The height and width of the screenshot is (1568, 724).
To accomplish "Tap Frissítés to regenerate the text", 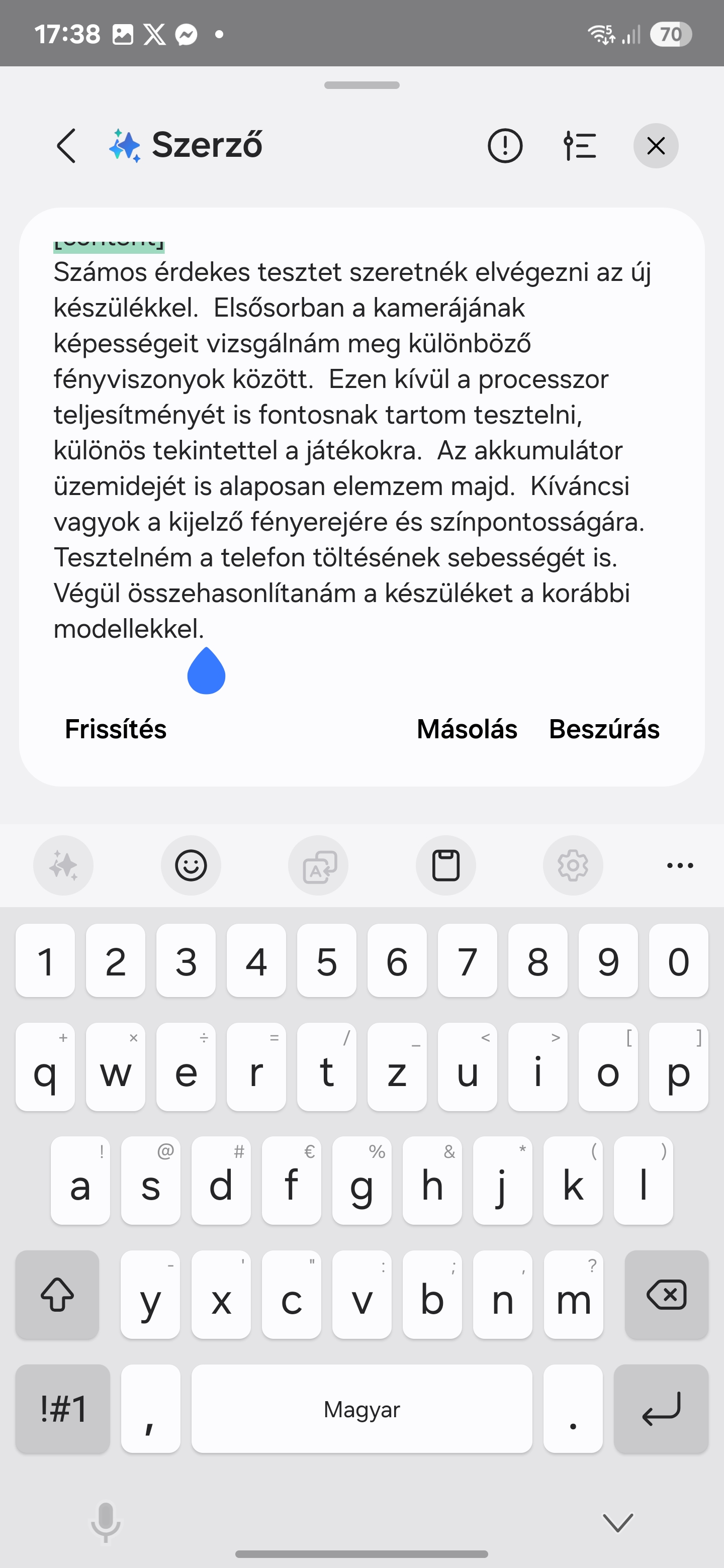I will click(x=116, y=729).
